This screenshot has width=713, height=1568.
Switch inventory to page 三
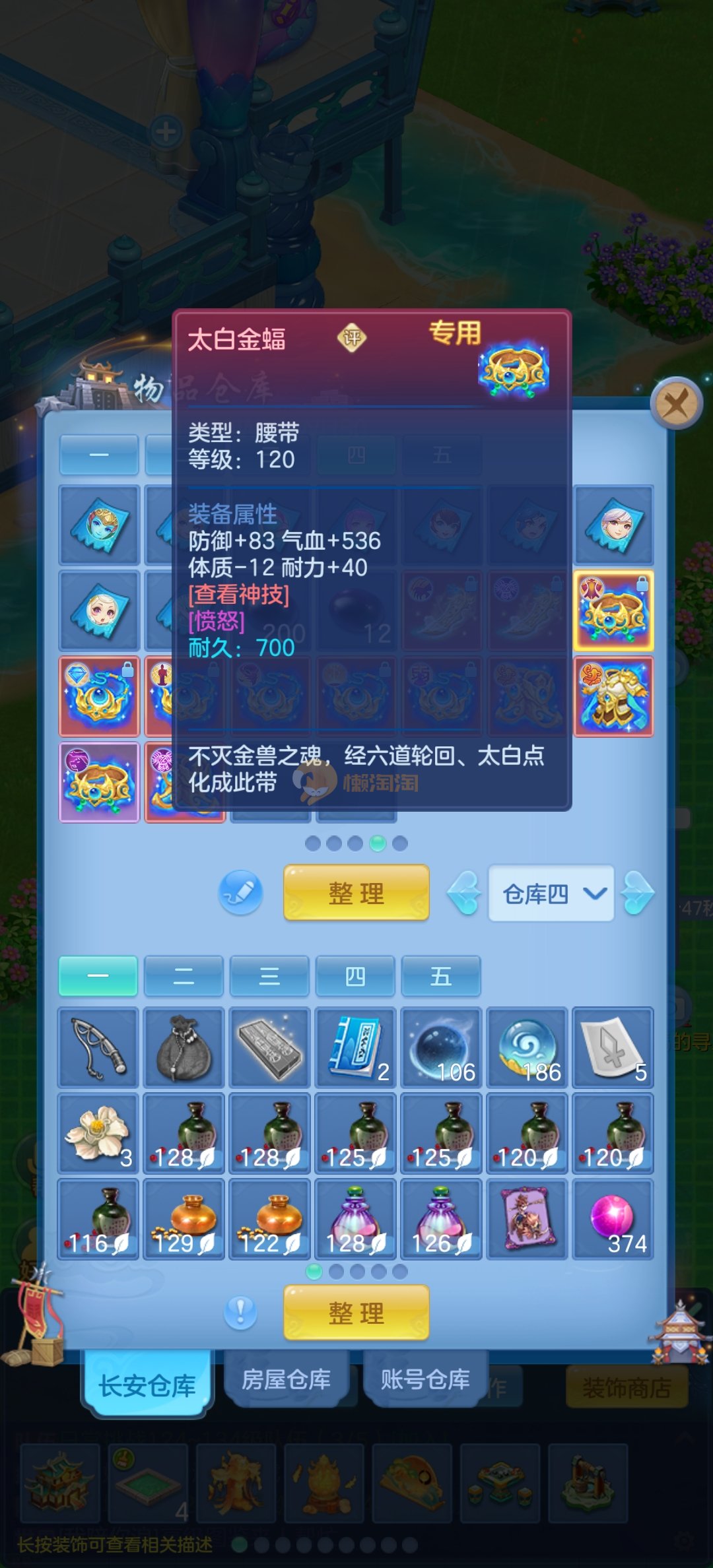click(x=269, y=976)
